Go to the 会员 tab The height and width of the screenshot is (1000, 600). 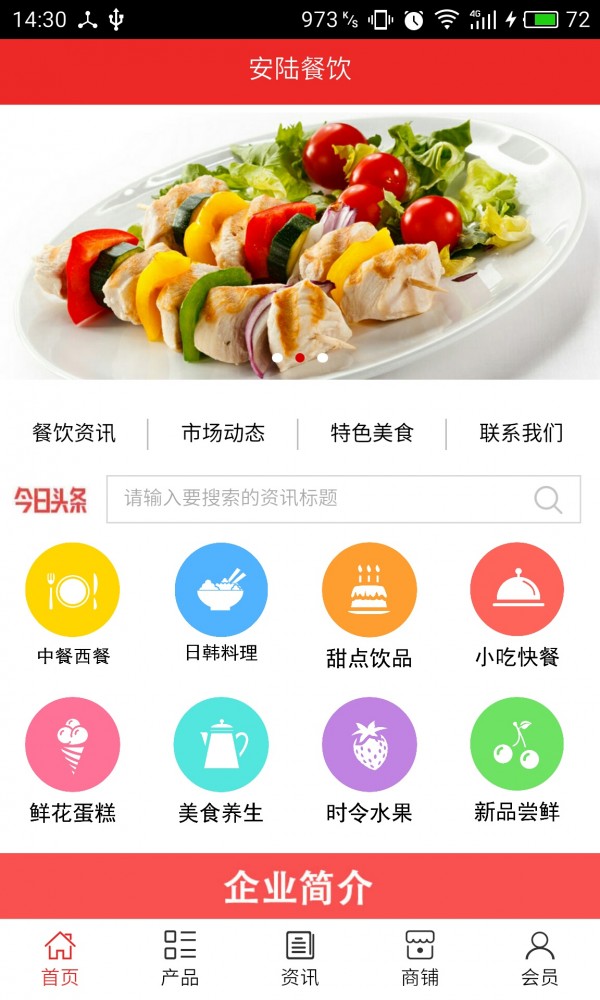540,958
